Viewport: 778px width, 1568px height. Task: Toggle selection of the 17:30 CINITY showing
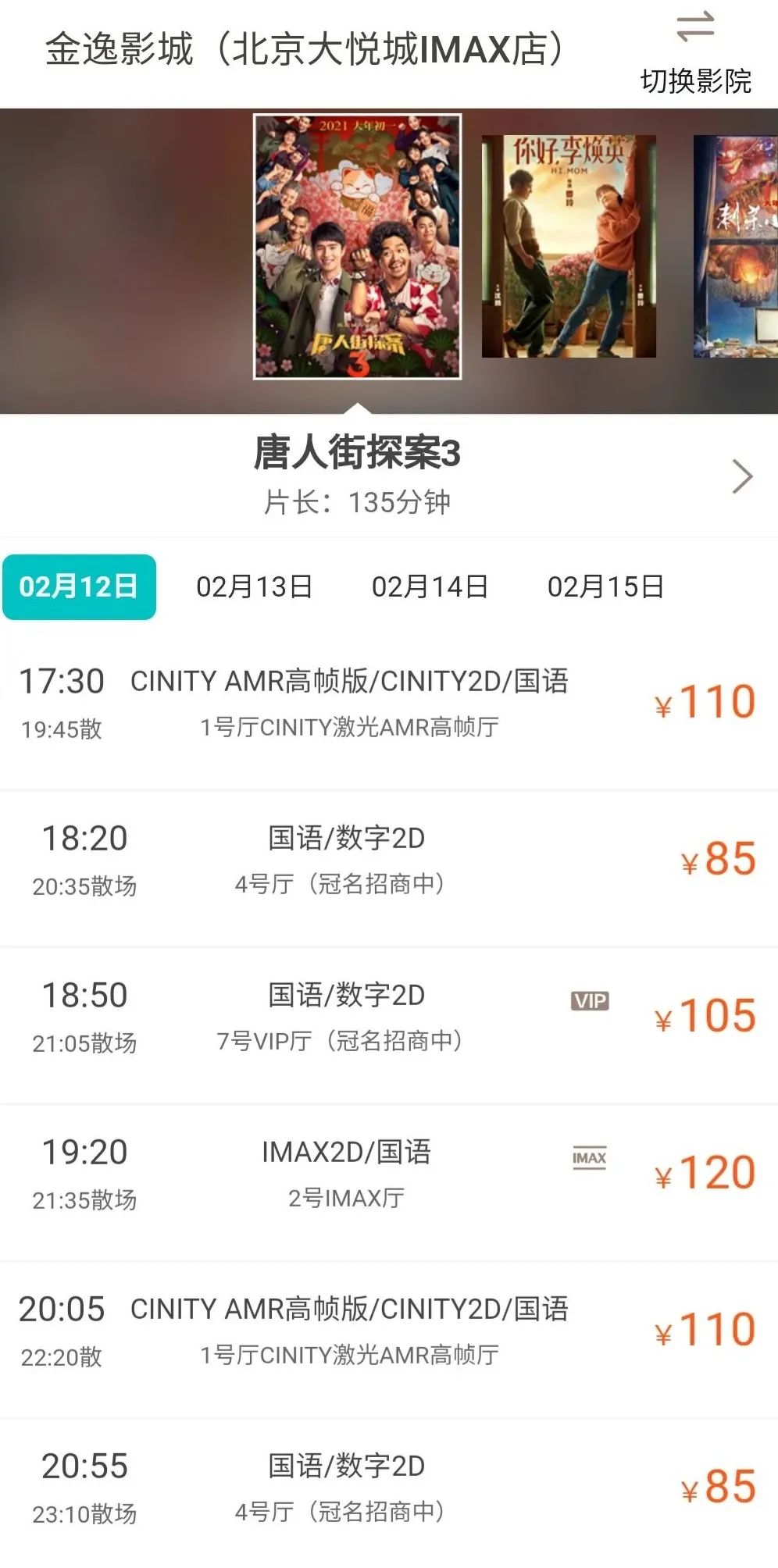click(352, 703)
